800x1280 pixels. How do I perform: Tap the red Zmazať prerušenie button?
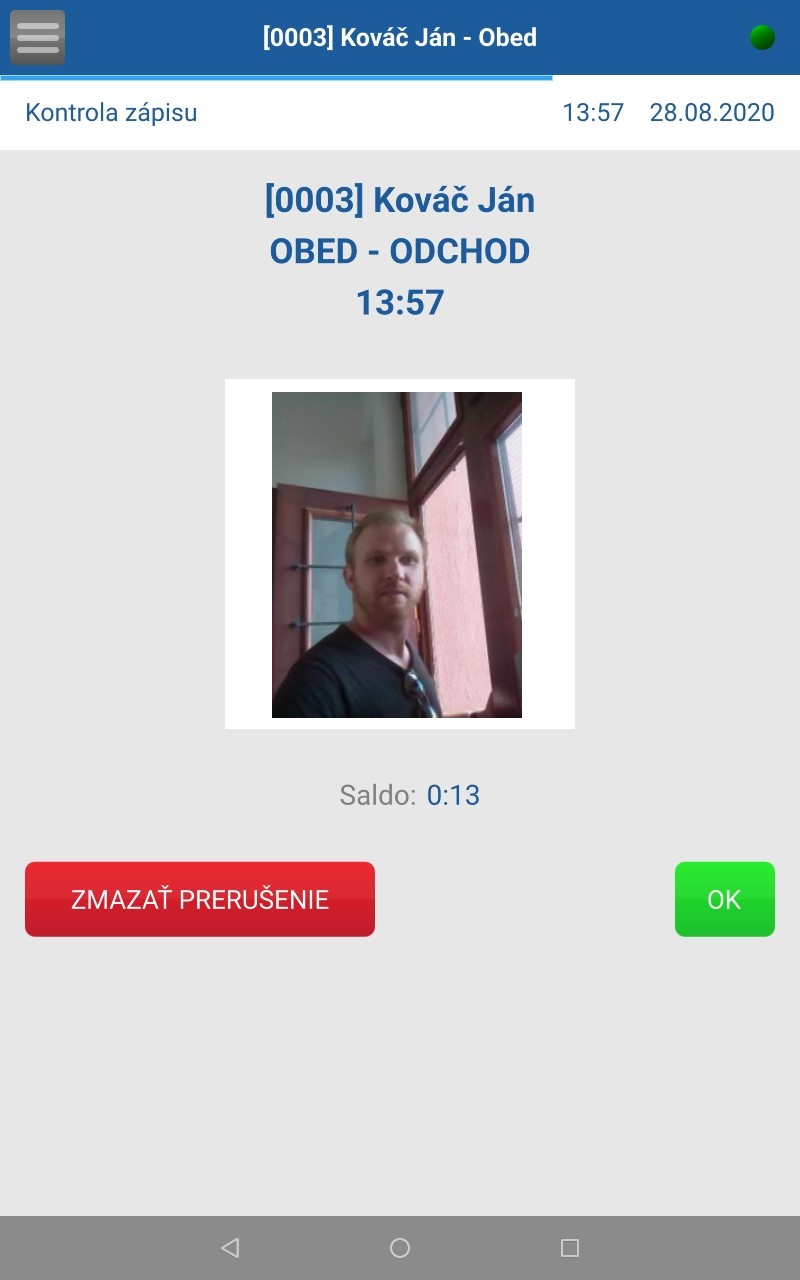(x=200, y=899)
